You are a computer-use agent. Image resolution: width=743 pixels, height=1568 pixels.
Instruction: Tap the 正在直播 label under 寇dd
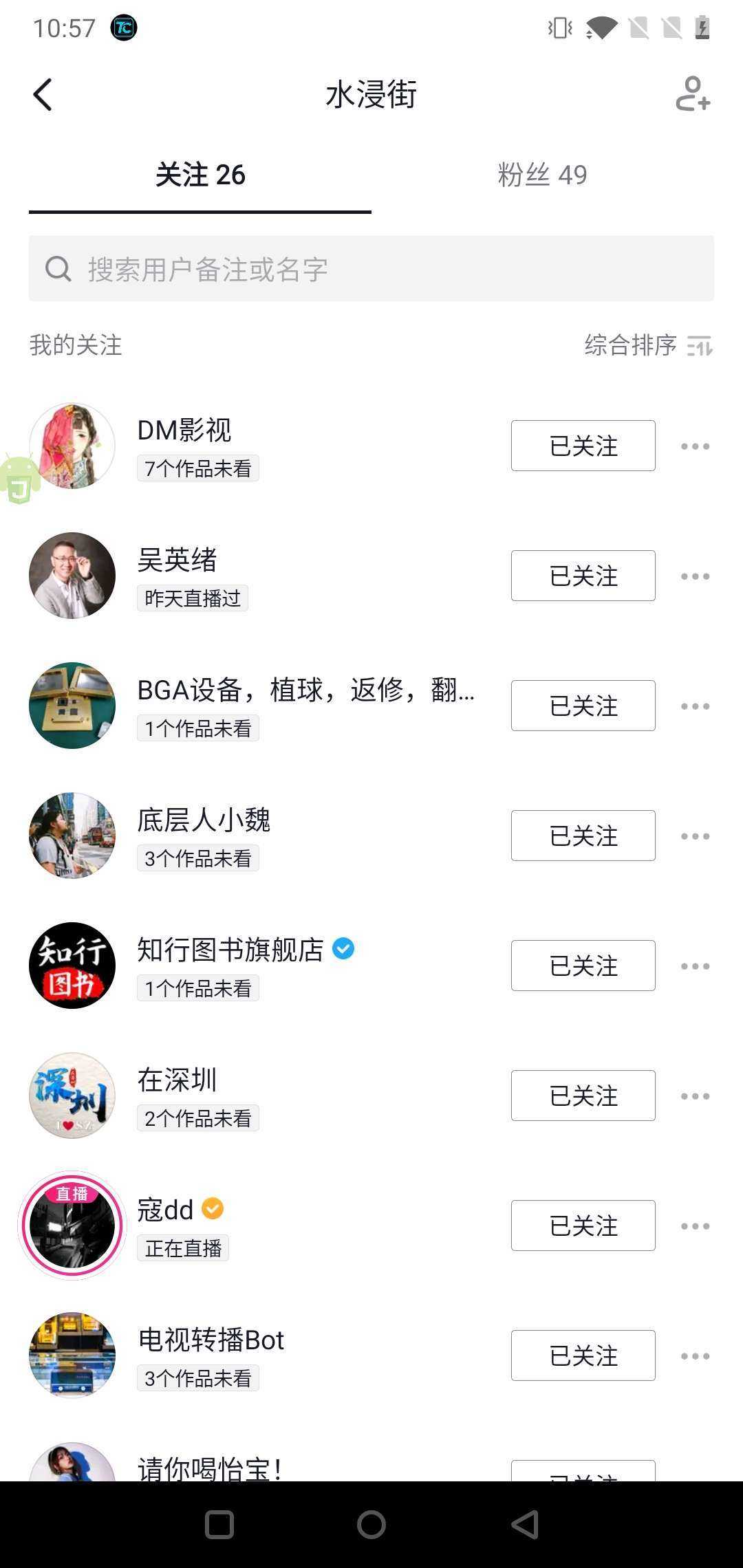pyautogui.click(x=182, y=1248)
